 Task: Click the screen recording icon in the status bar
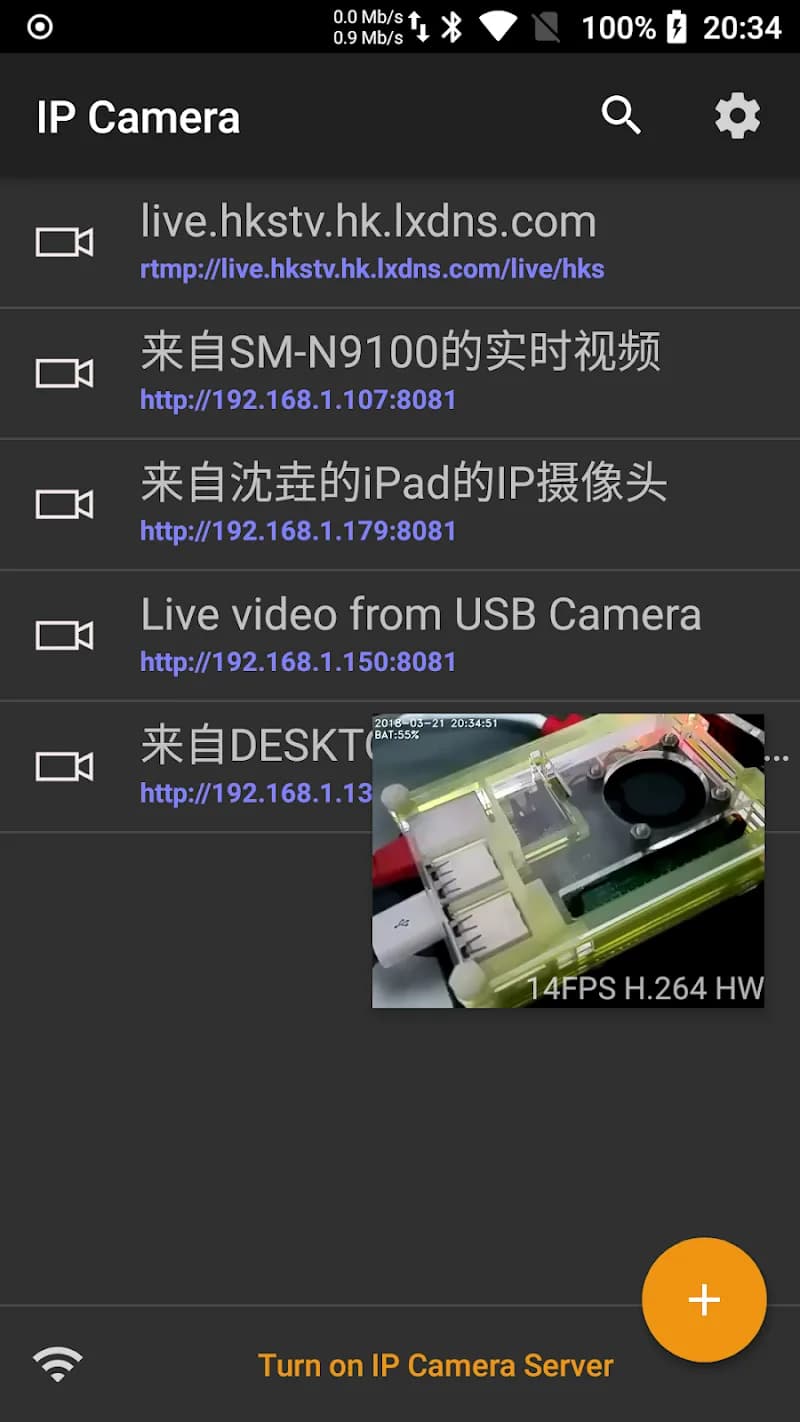pyautogui.click(x=38, y=27)
